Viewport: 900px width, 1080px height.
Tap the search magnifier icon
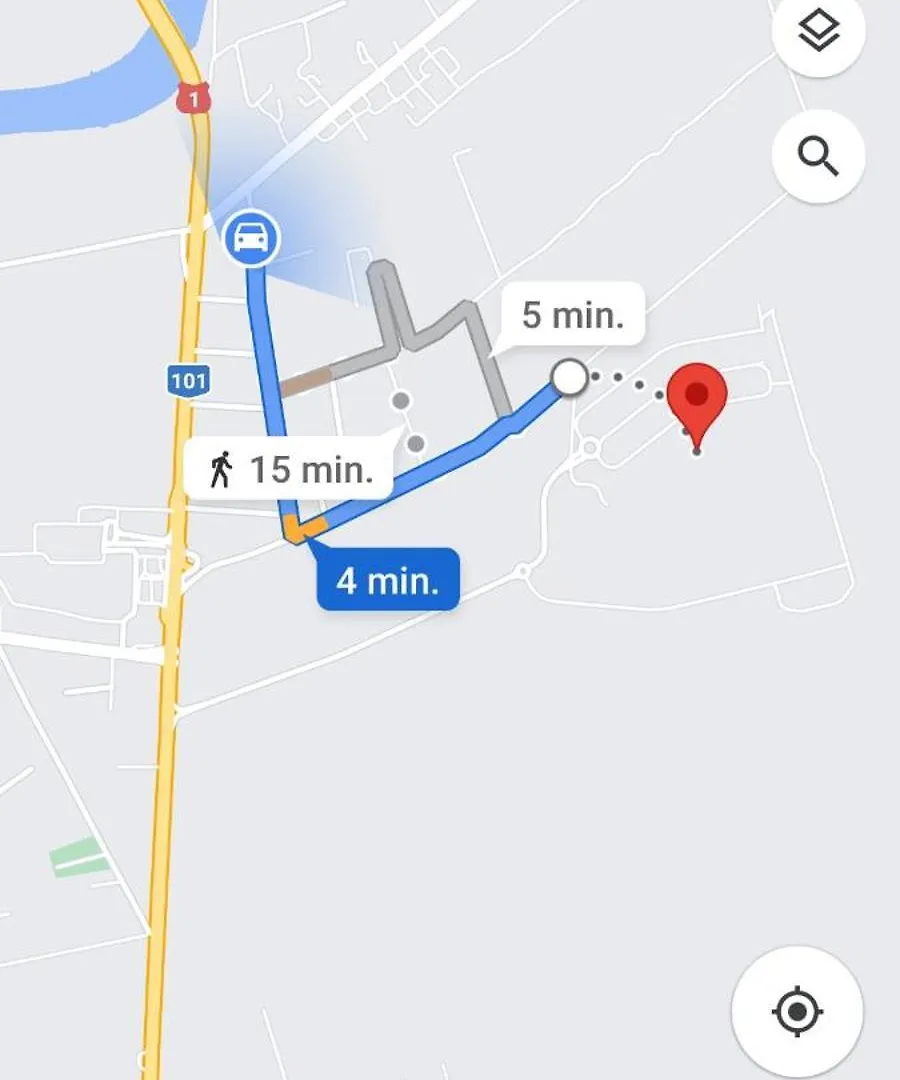point(818,157)
